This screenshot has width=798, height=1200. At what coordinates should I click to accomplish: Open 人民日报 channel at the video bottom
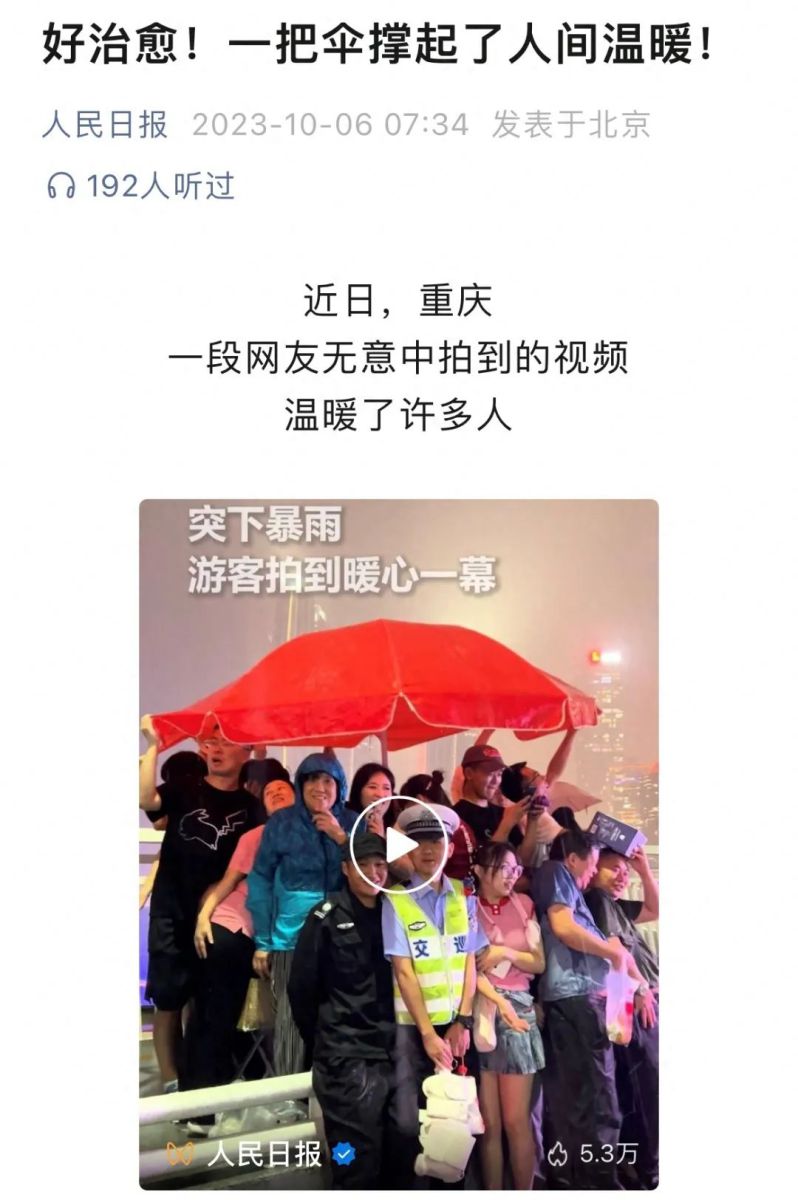tap(264, 1154)
